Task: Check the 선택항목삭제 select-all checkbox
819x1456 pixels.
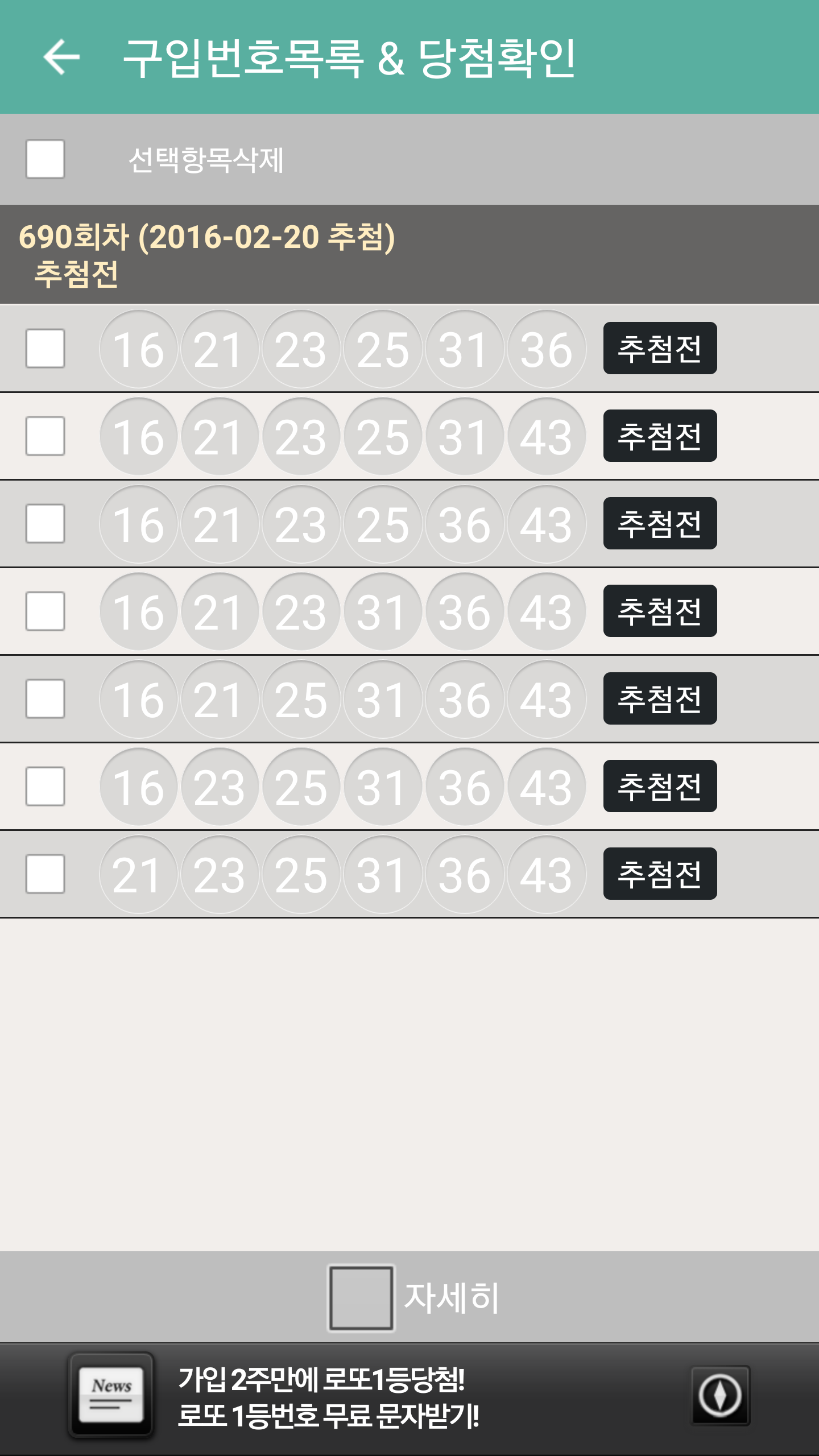Action: click(x=45, y=159)
